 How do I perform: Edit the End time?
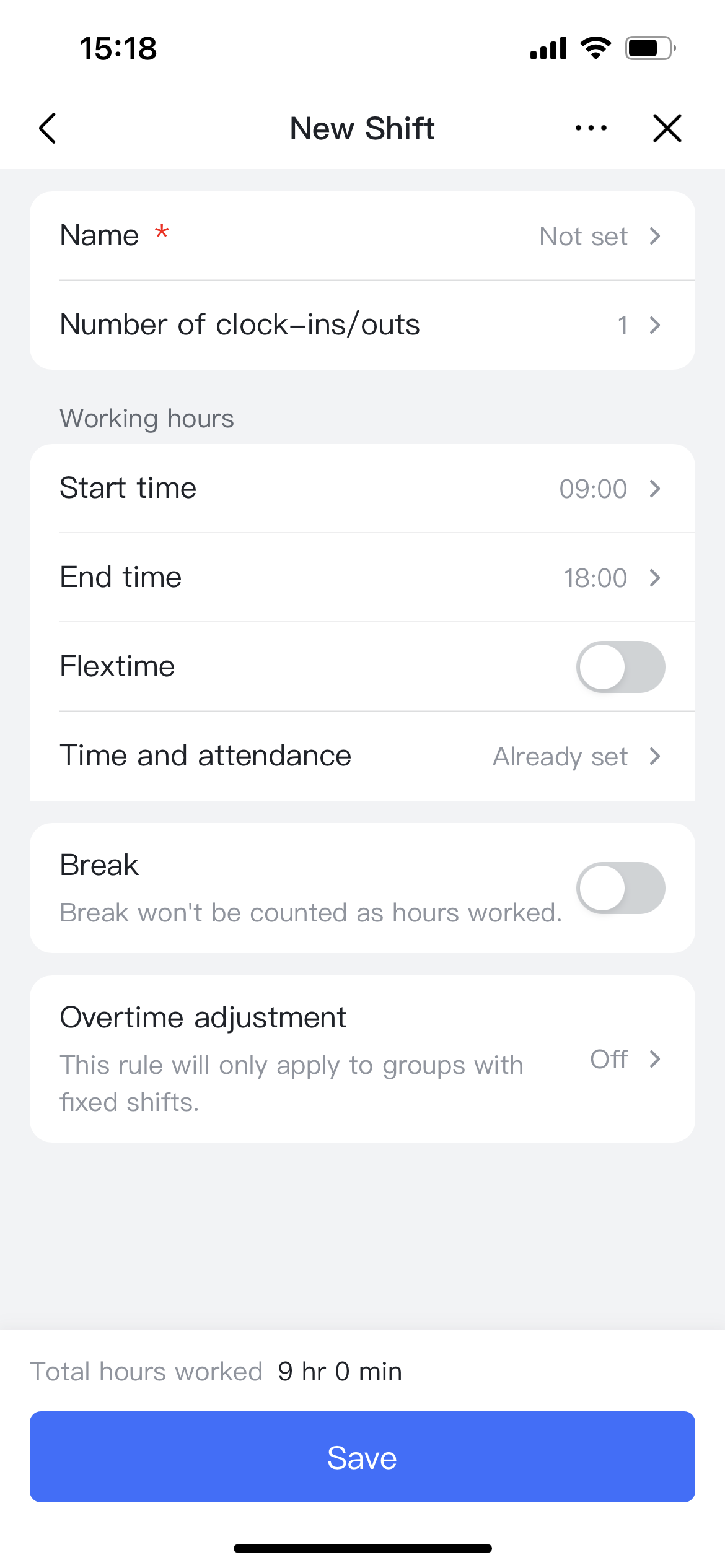(362, 578)
